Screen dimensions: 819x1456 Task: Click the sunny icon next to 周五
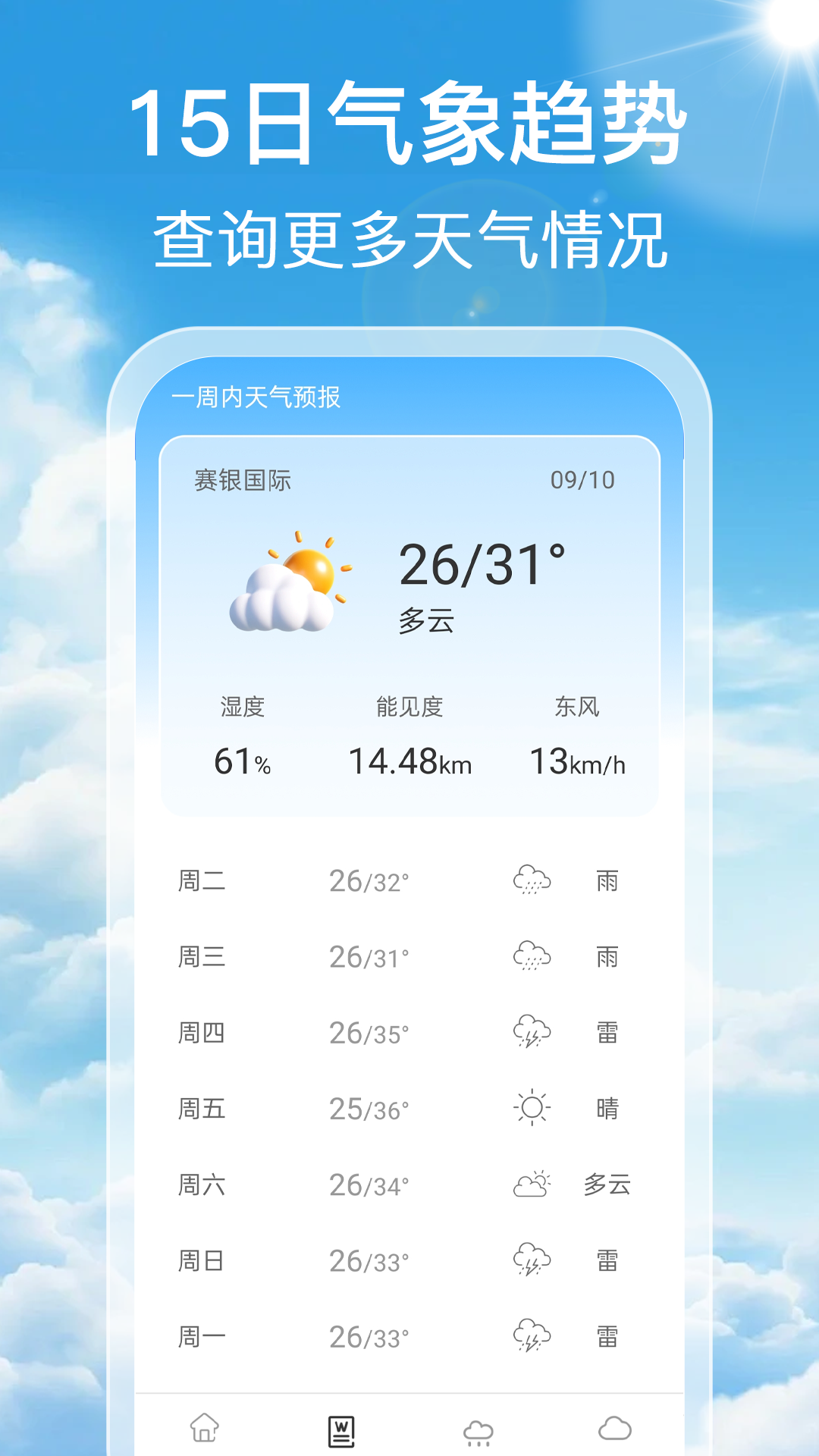point(533,1107)
